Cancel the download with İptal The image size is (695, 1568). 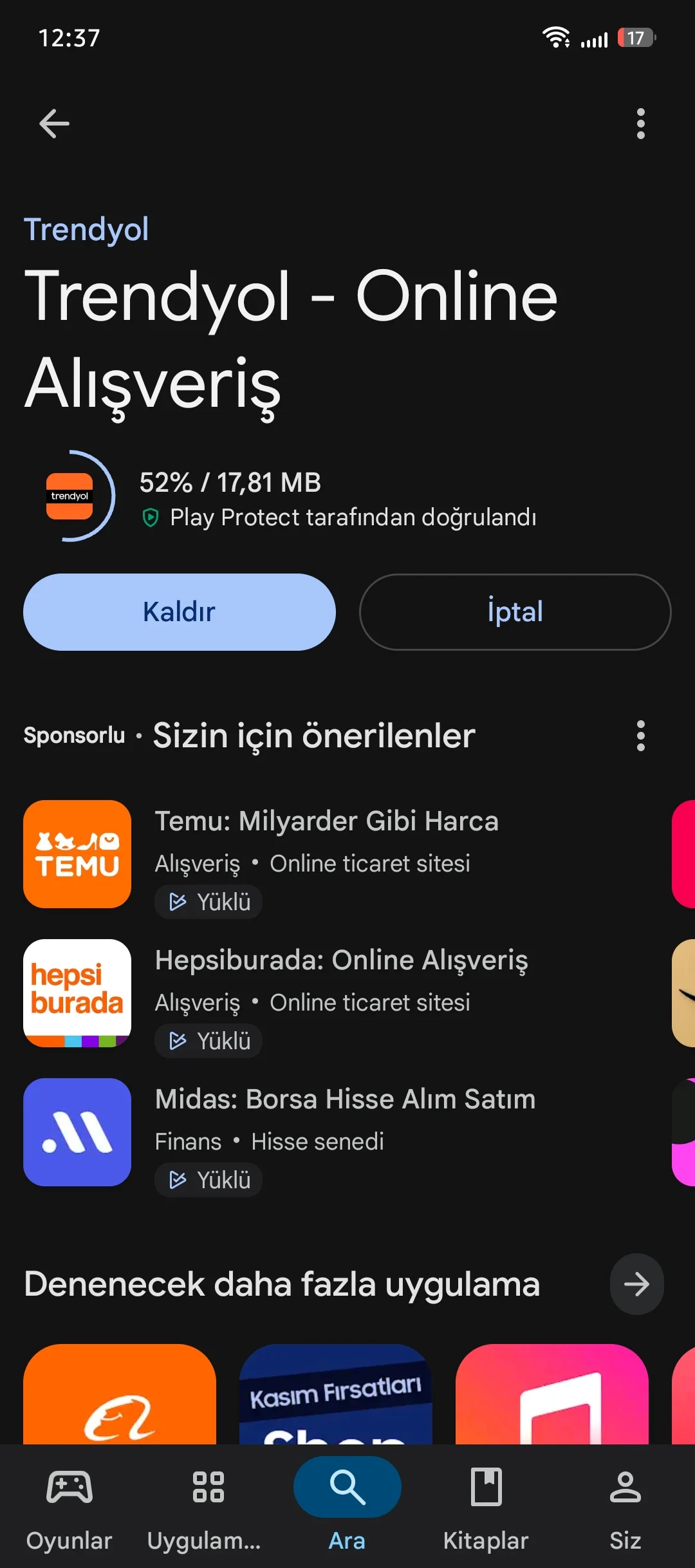(x=515, y=611)
